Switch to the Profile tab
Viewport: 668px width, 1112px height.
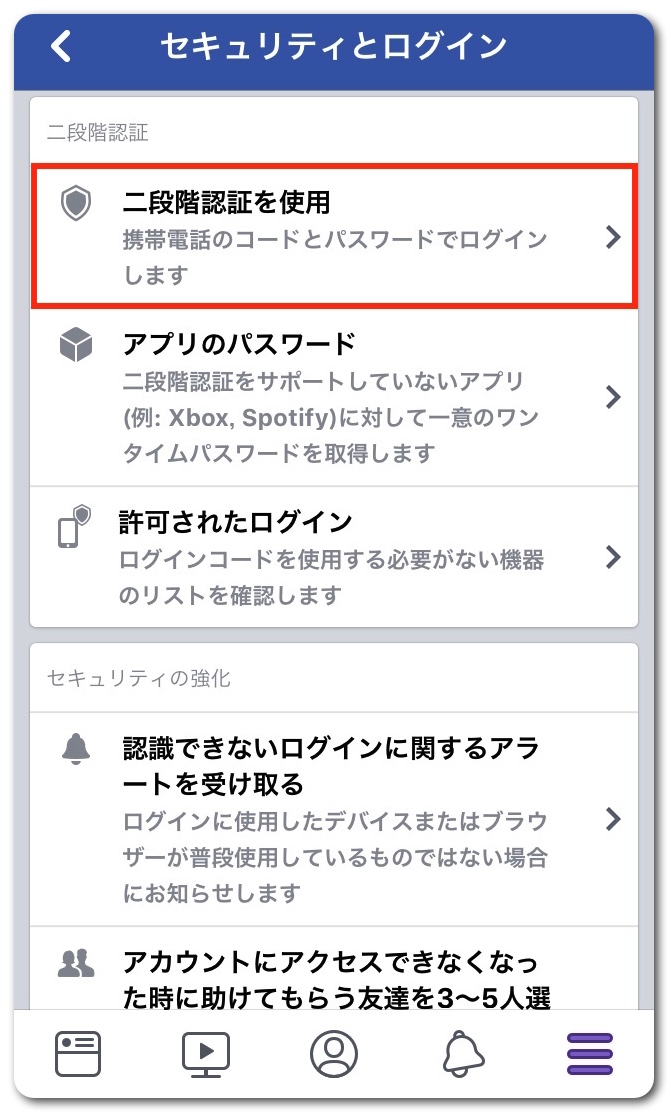334,1053
